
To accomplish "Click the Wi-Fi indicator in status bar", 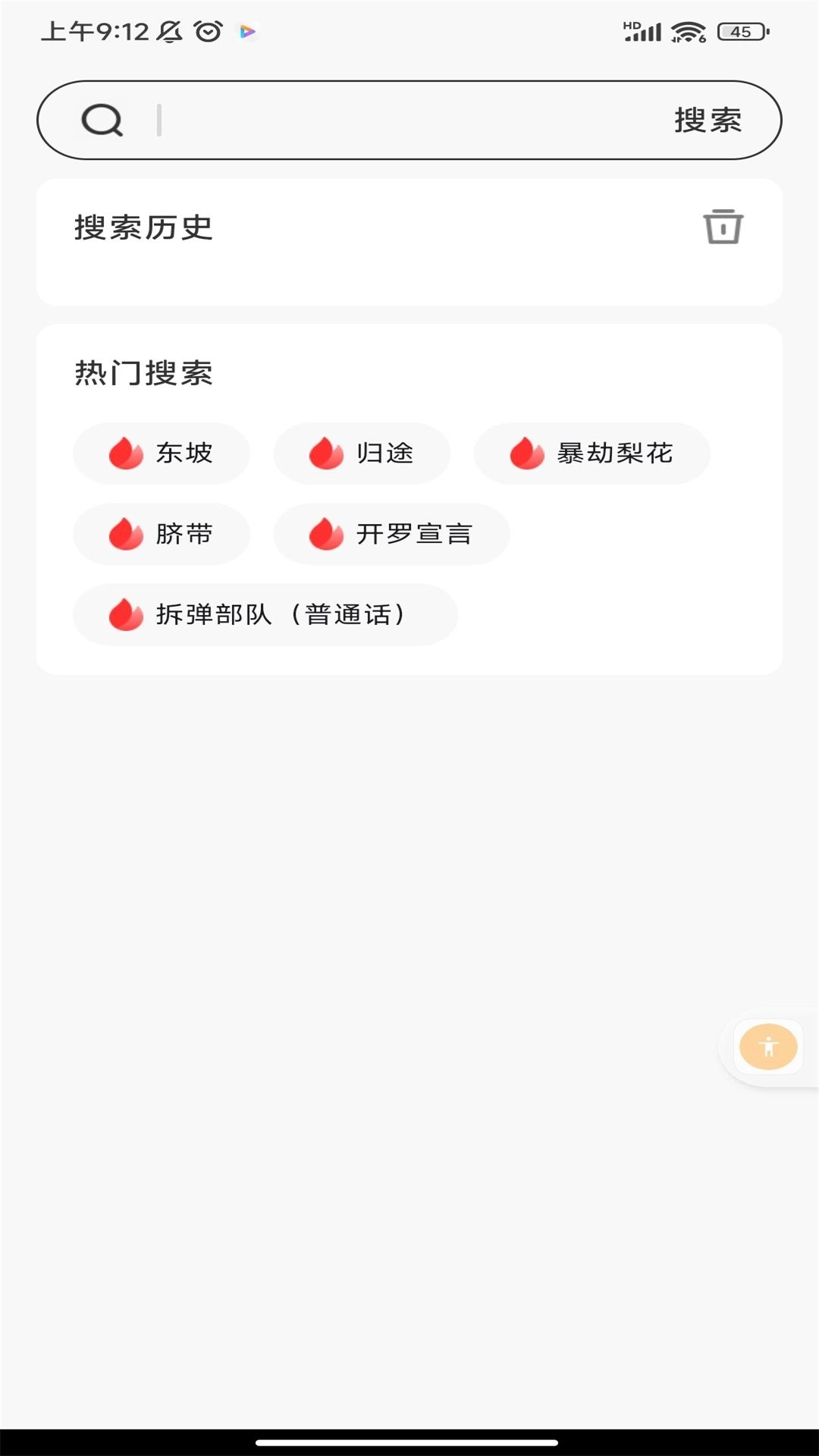I will tap(687, 31).
